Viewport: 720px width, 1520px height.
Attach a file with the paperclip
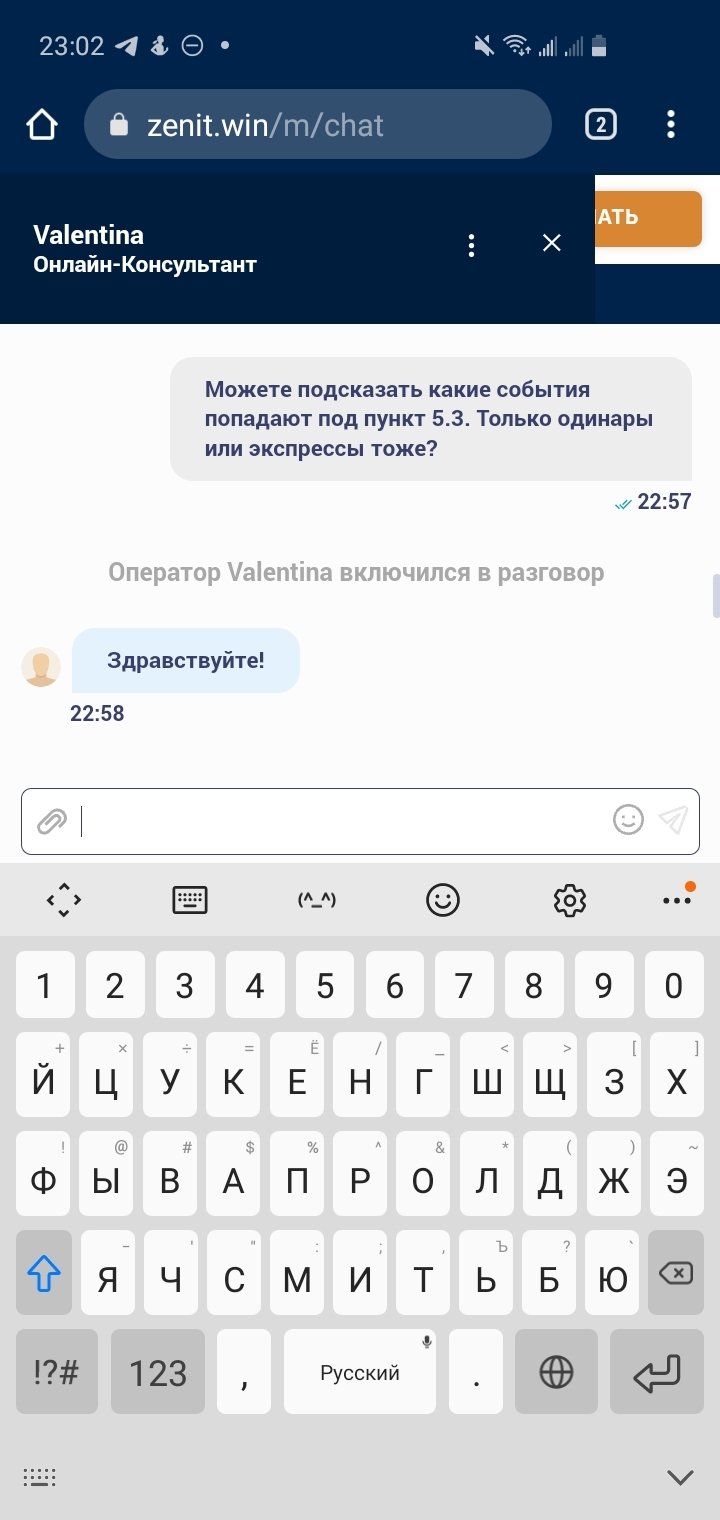pos(52,822)
